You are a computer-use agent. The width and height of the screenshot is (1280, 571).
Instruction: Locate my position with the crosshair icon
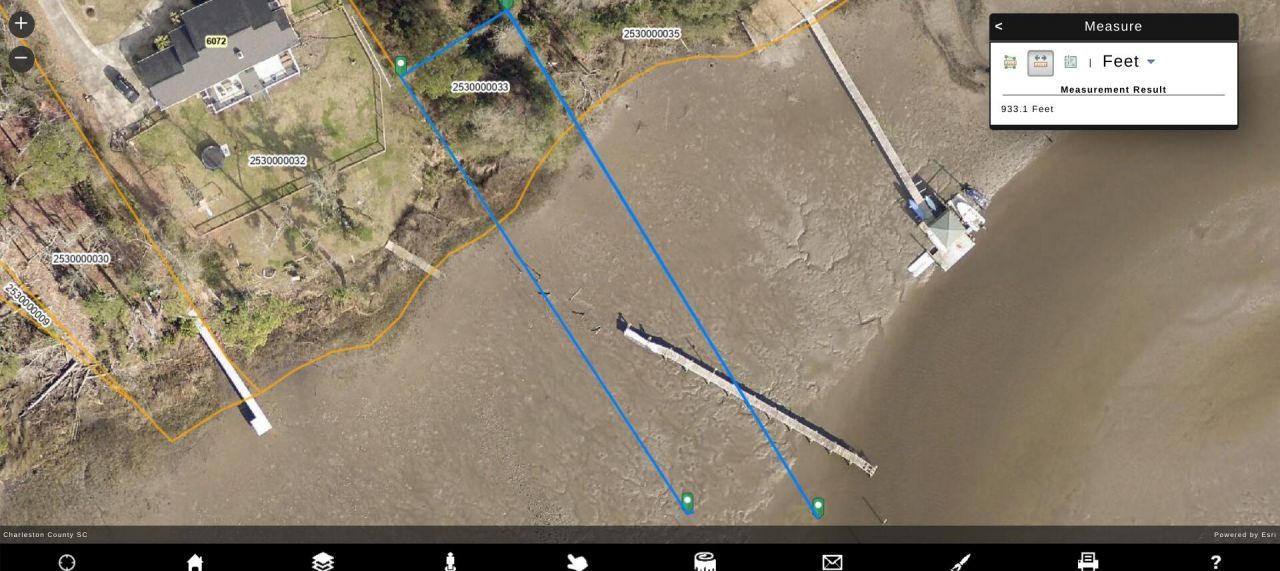67,562
